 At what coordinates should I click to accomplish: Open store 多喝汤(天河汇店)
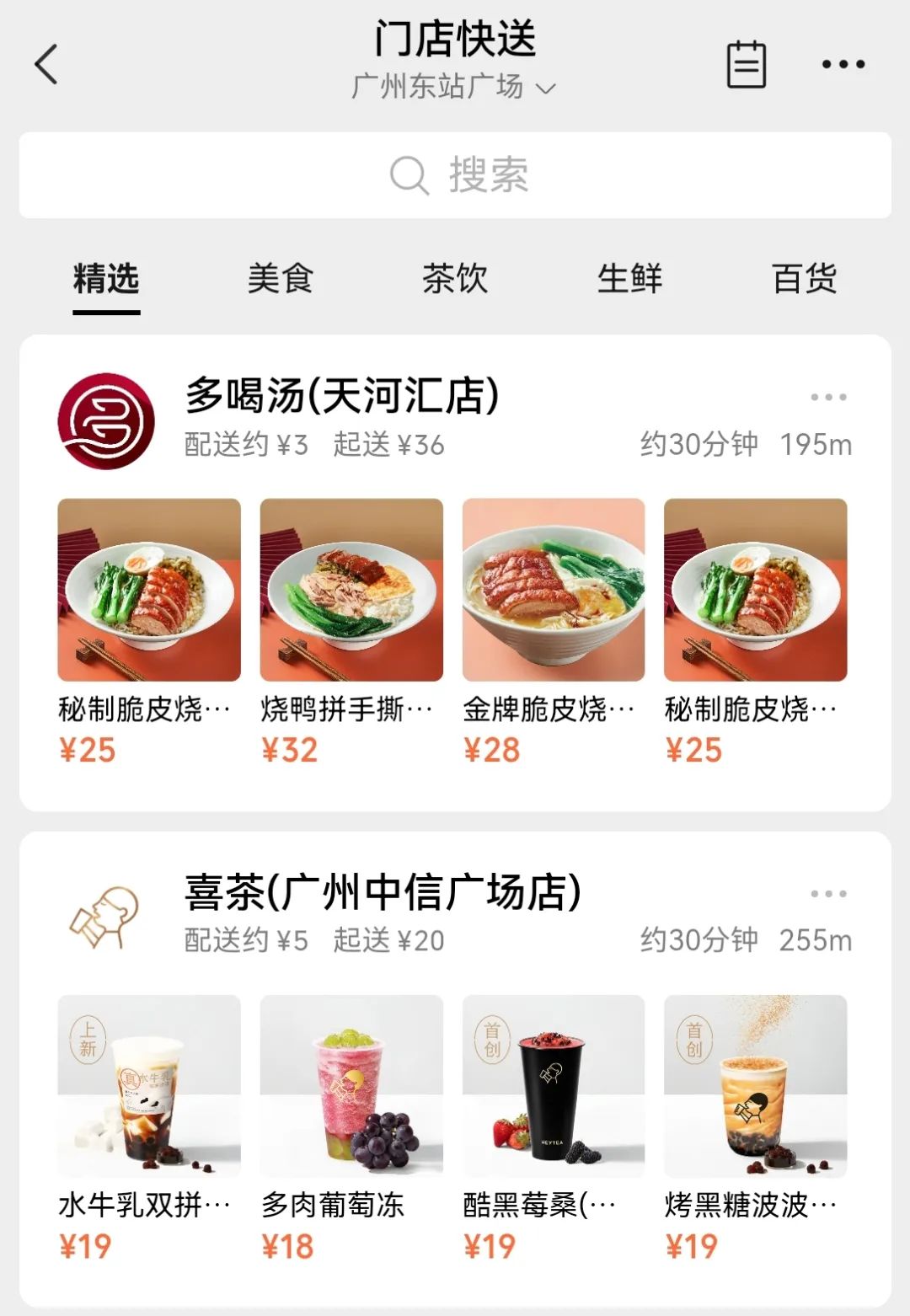tap(342, 396)
